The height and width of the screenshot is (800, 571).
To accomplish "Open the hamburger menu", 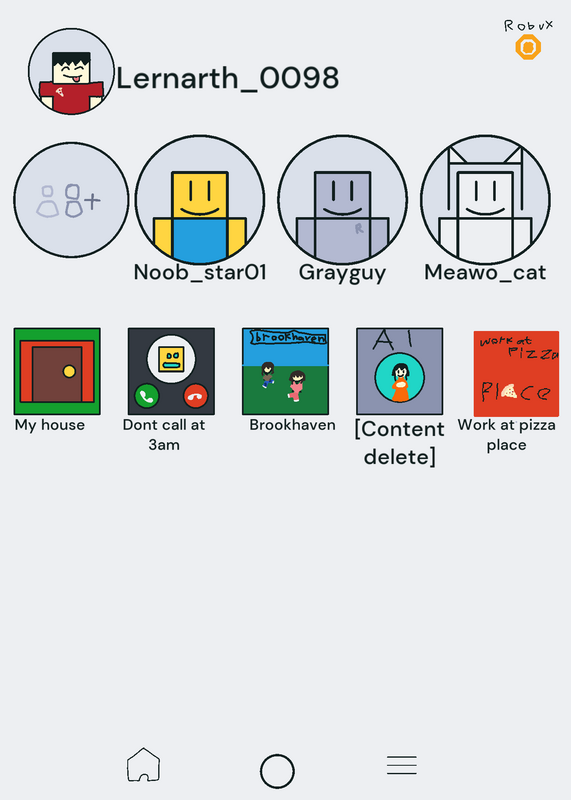I will click(x=402, y=765).
